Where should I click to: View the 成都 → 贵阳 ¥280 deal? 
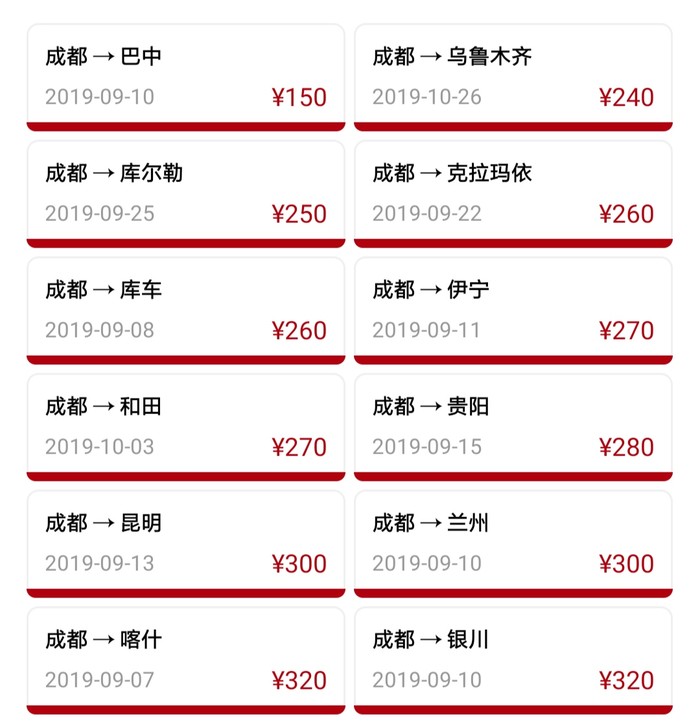[x=513, y=427]
